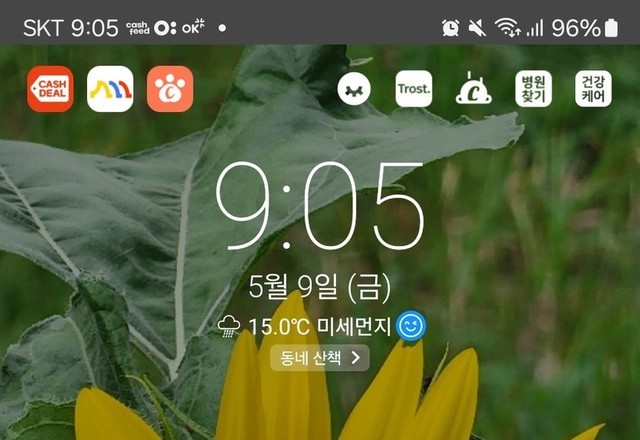Open the sleepy face icon shortcut
The image size is (640, 440).
[354, 89]
